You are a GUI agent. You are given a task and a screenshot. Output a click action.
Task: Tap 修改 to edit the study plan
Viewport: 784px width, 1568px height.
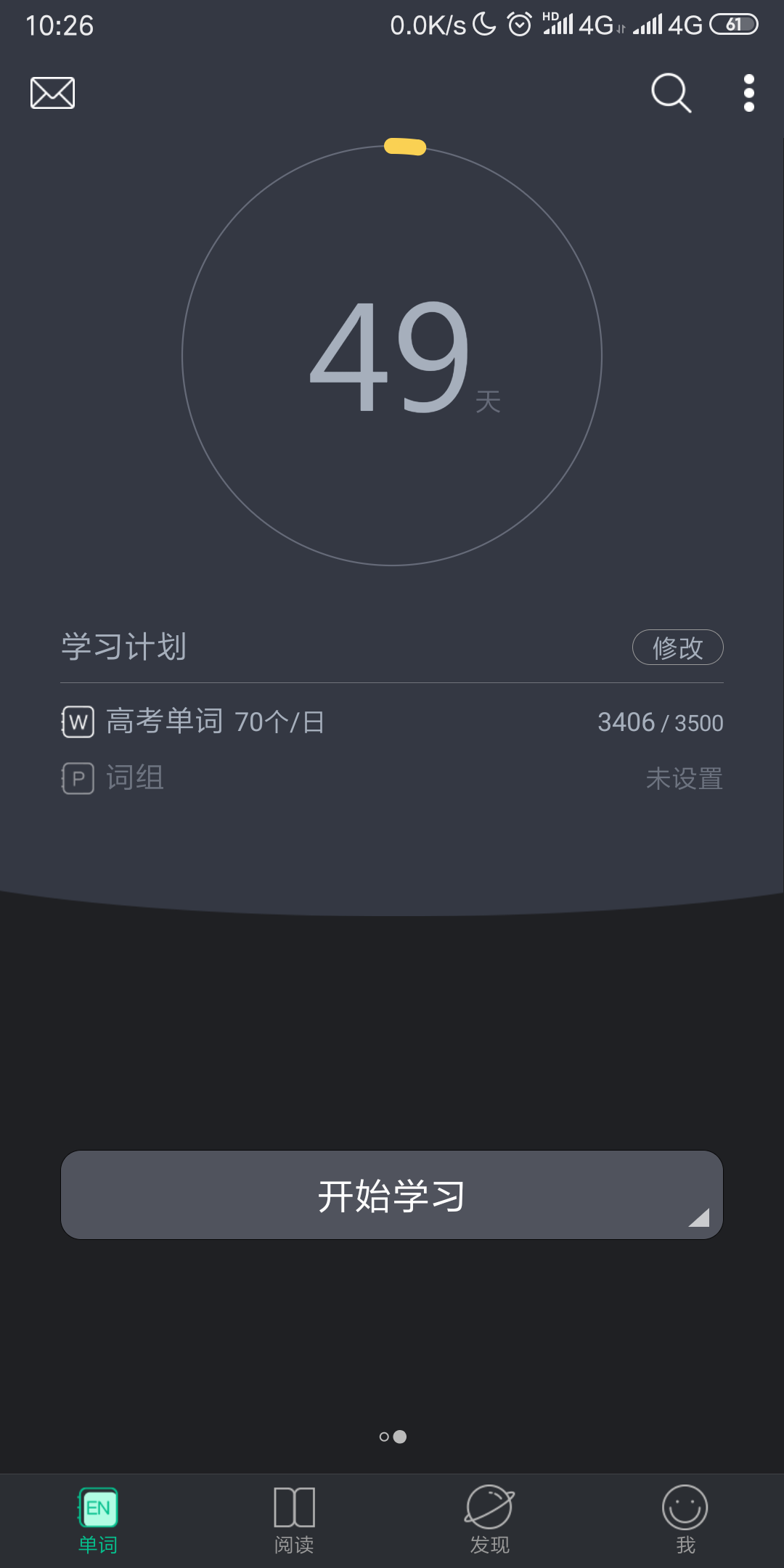[677, 648]
